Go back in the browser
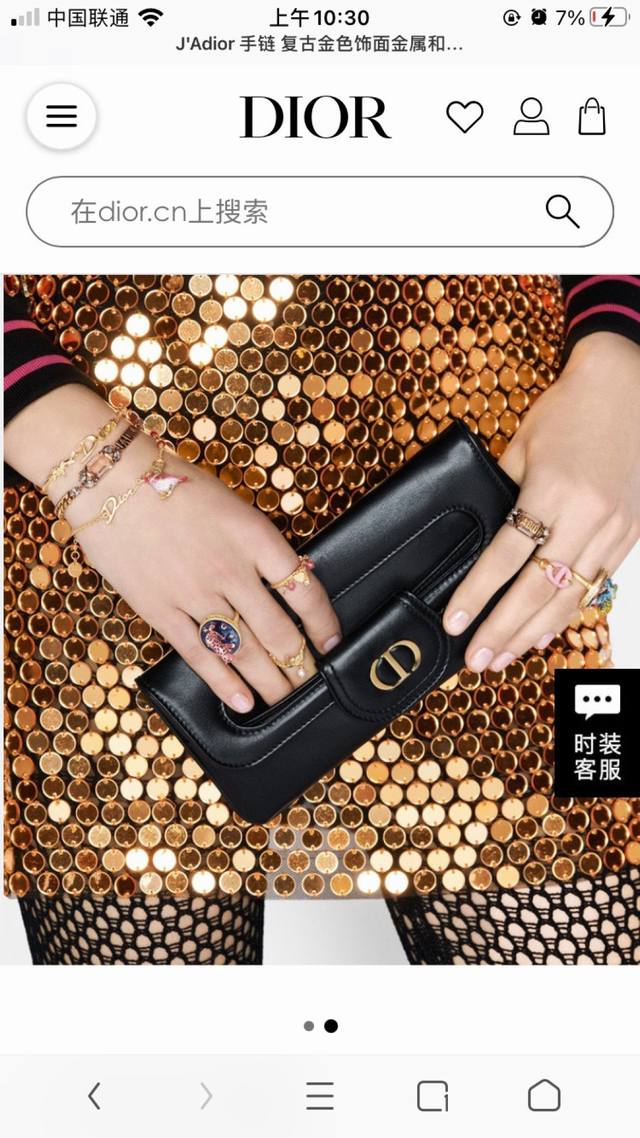 94,1096
